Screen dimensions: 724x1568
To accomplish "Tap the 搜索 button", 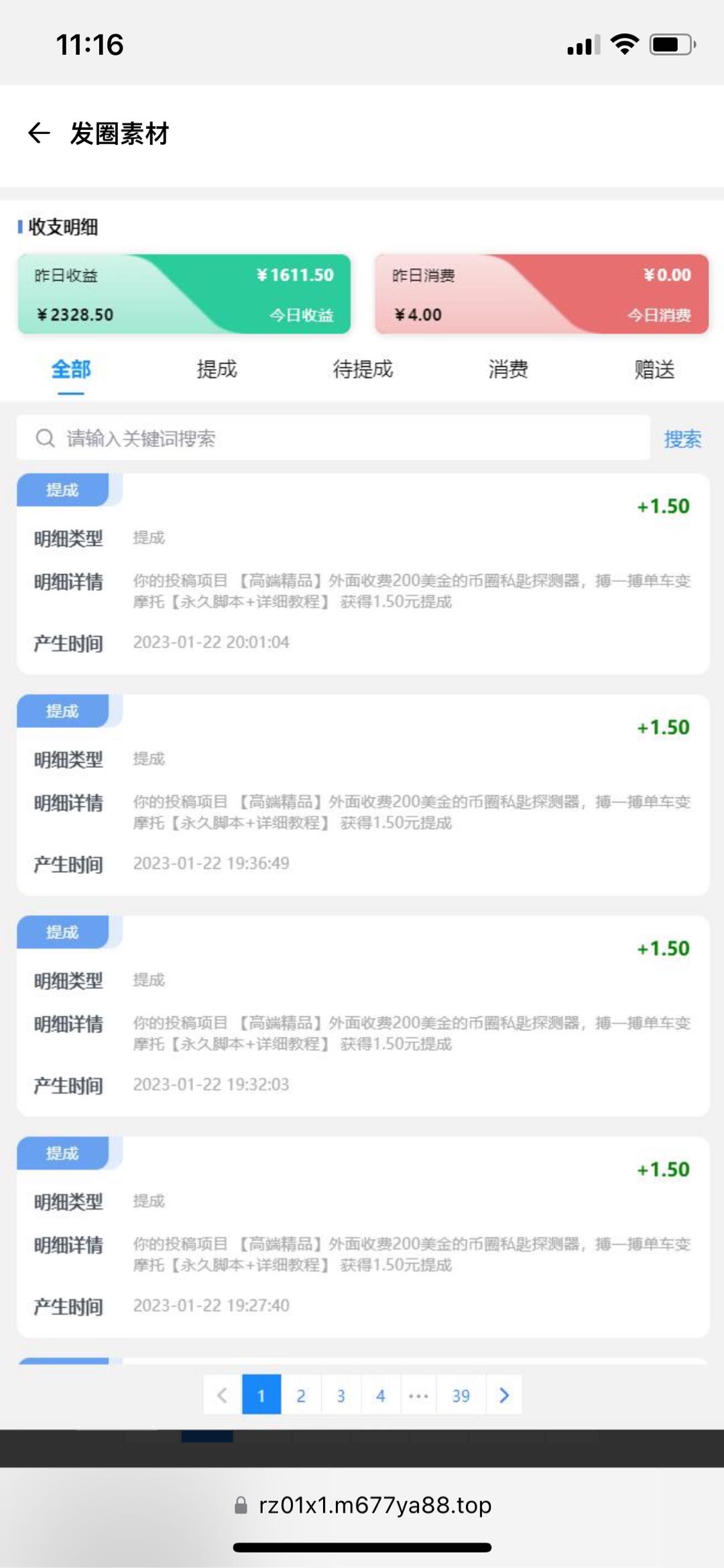I will 682,439.
